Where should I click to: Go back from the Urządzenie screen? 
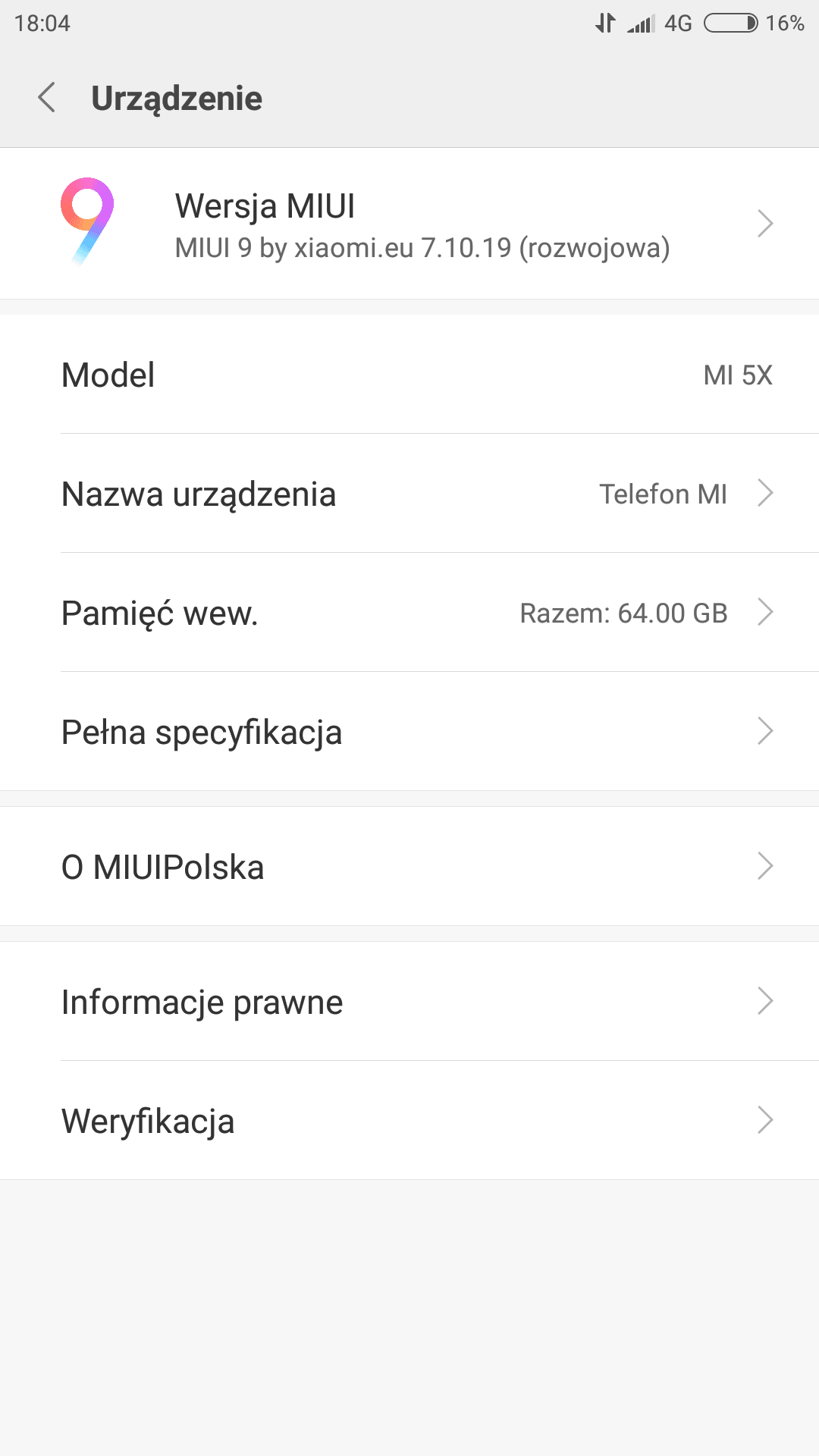point(47,98)
